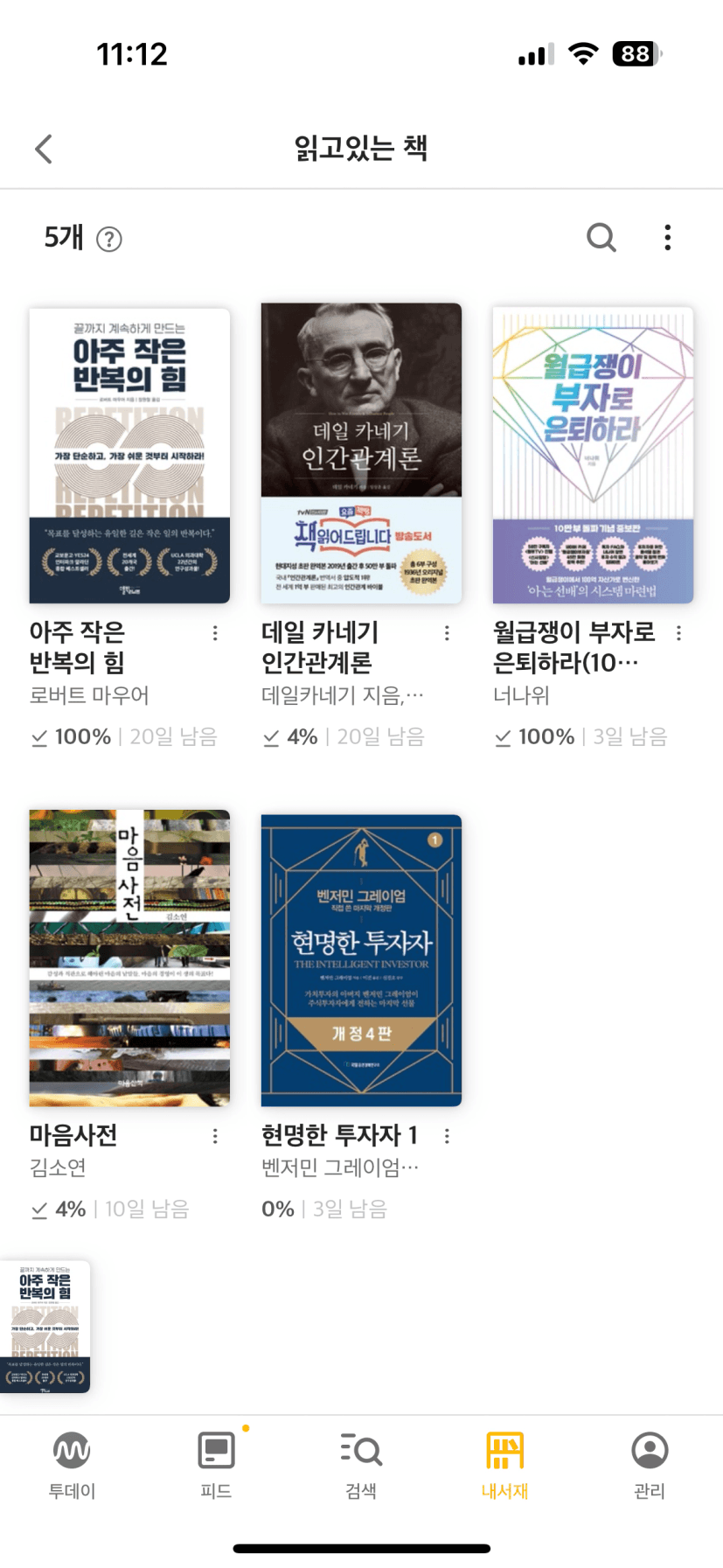
Task: Open 현명한 투자자 1 book
Action: (361, 960)
